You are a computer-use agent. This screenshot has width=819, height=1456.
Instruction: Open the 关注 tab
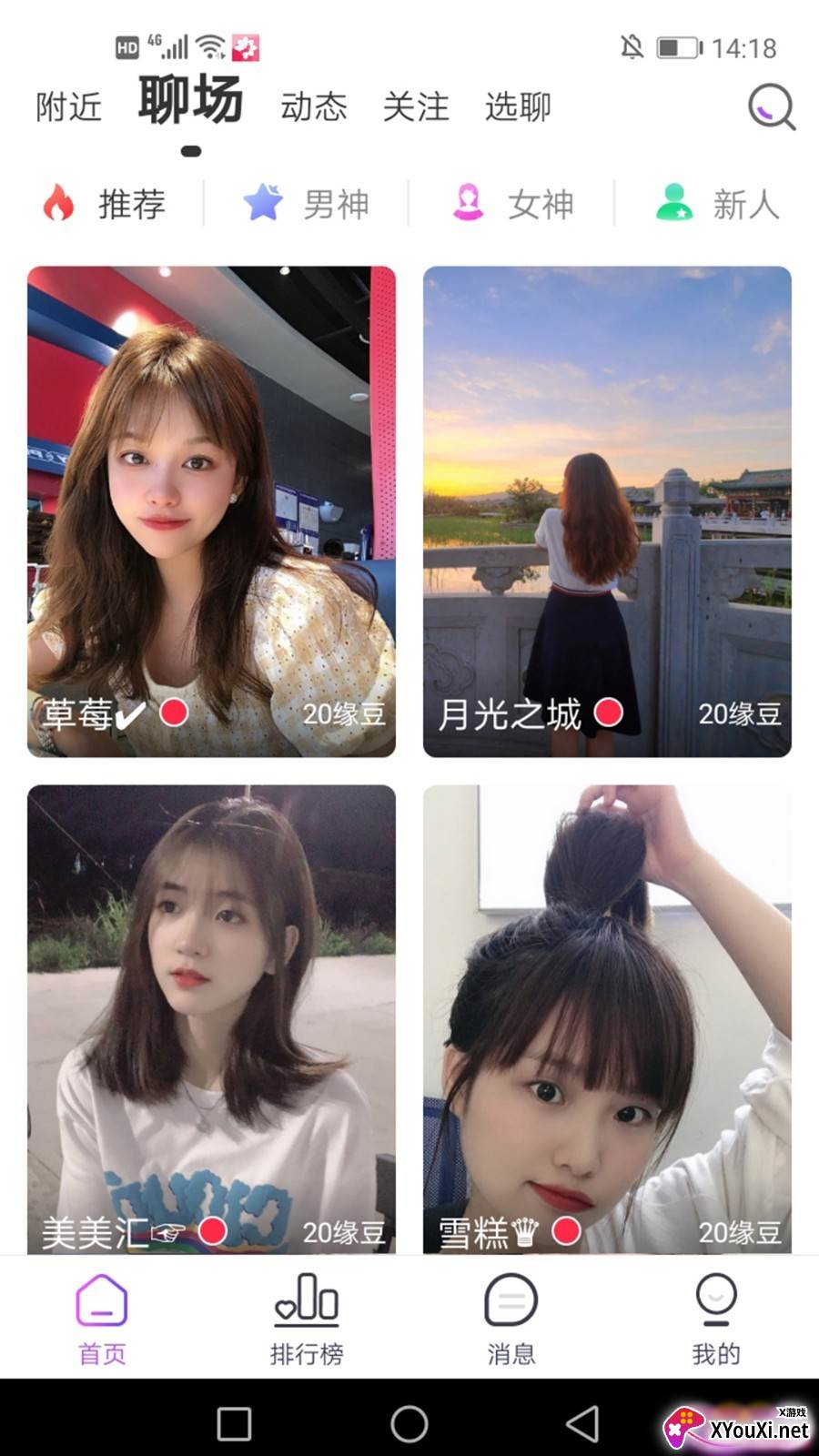(416, 107)
